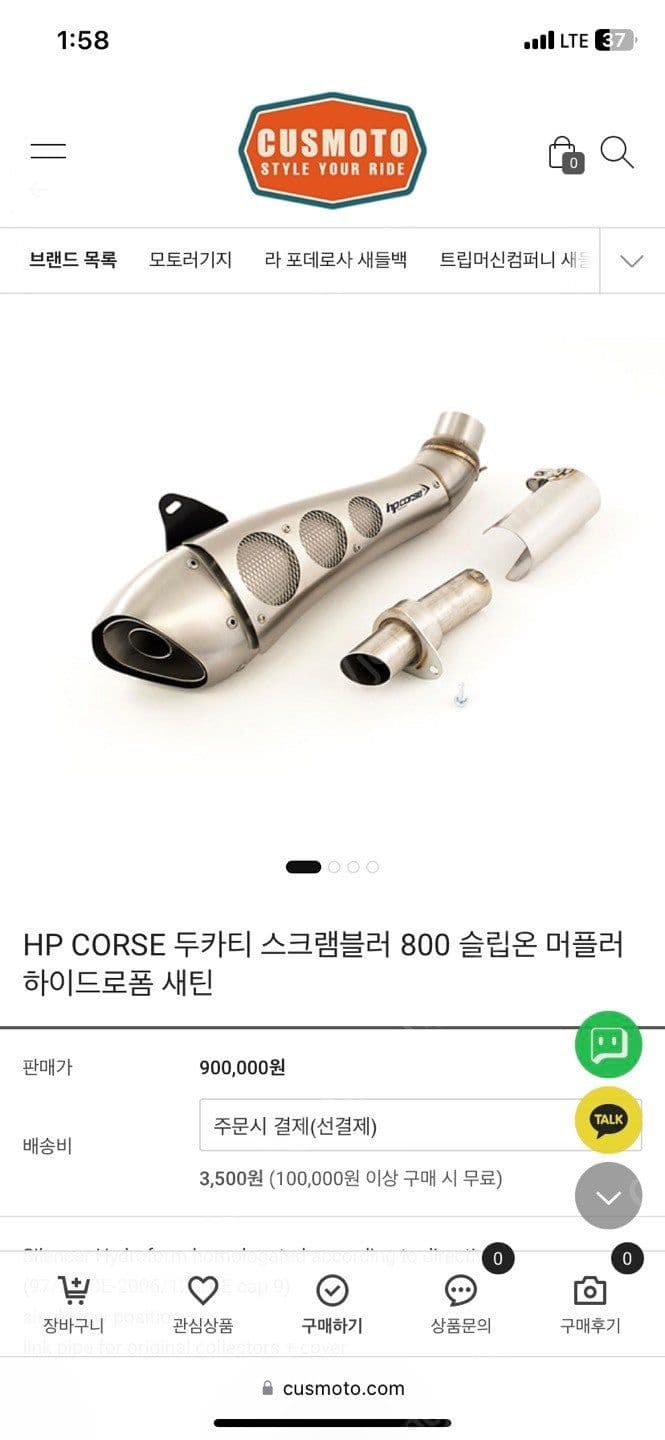
Task: Switch to the 모토러기지 category
Action: tap(190, 260)
